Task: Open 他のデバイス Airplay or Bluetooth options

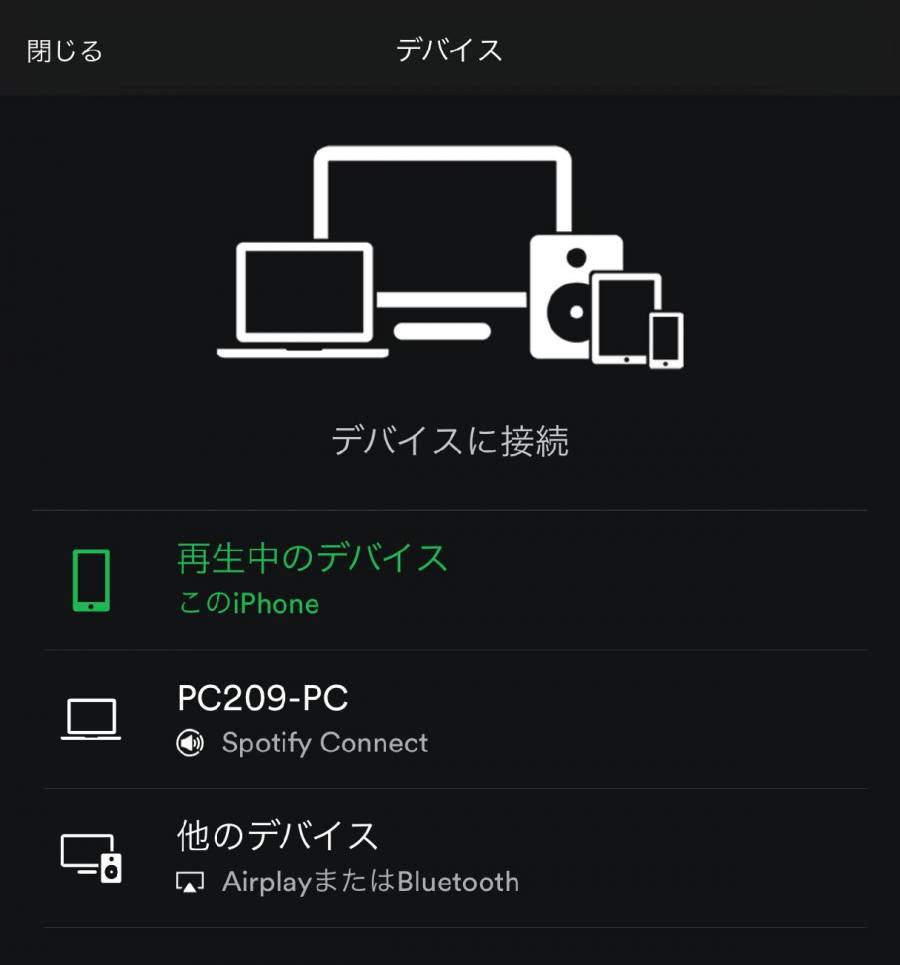Action: [x=346, y=858]
